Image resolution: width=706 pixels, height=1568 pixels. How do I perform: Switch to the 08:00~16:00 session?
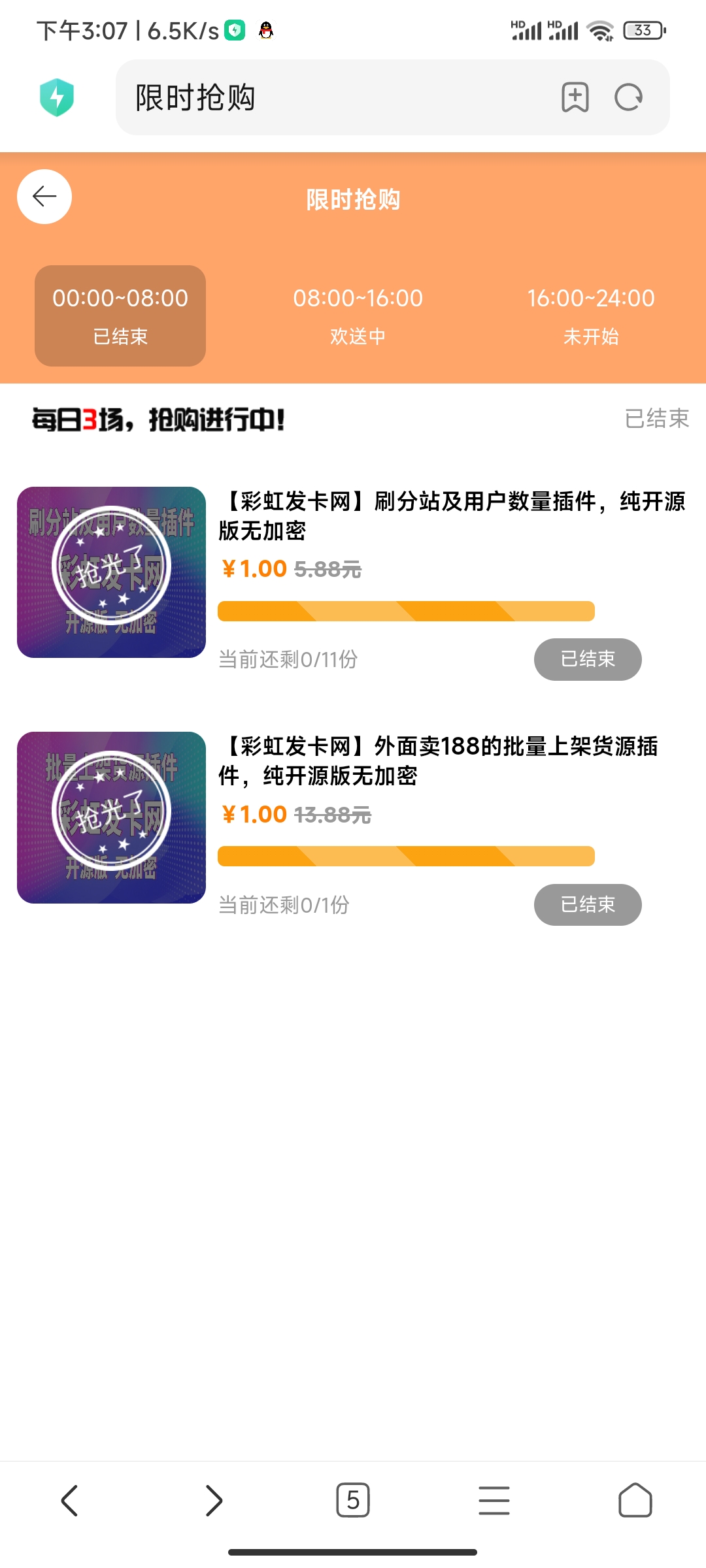[358, 316]
